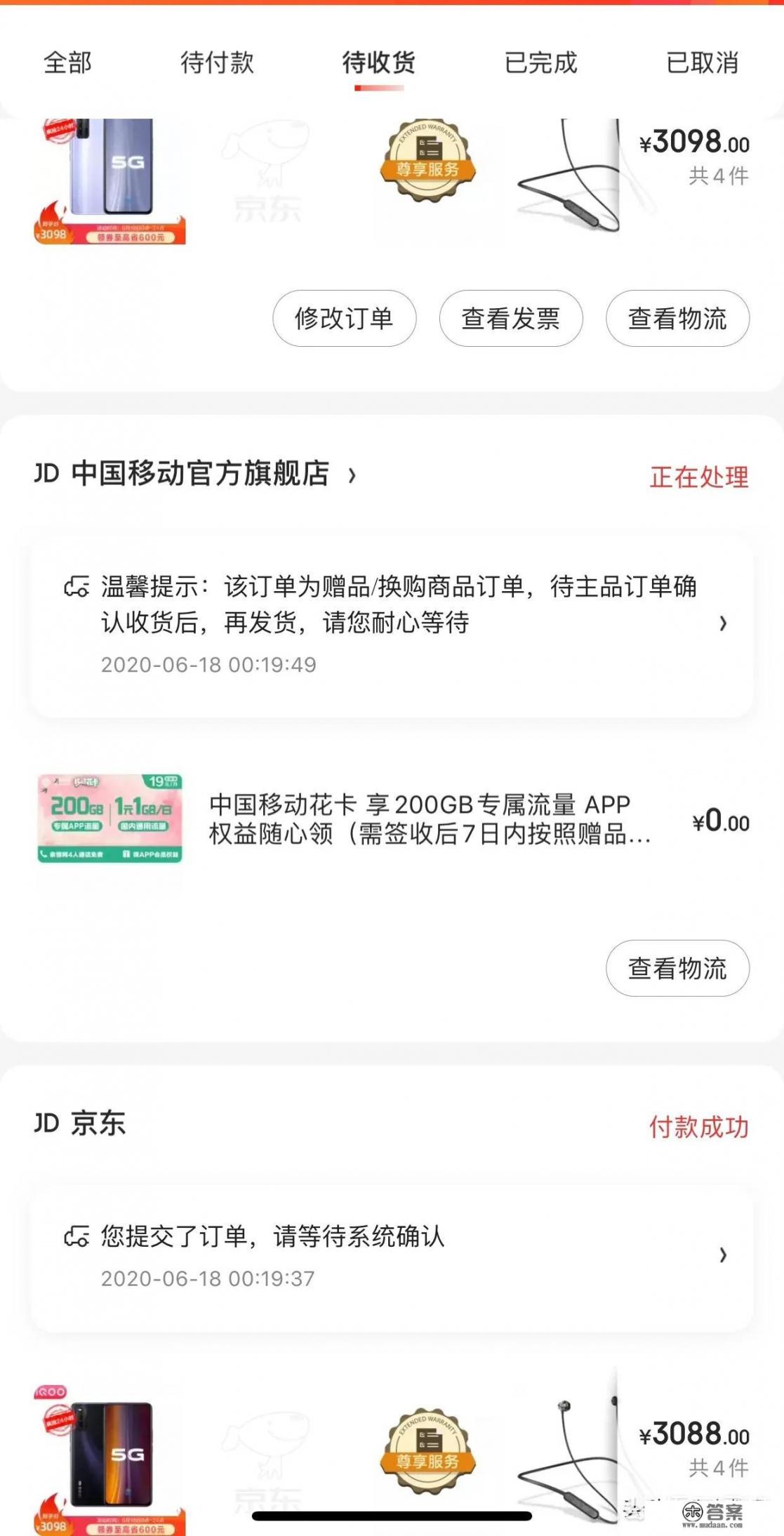Screen dimensions: 784x1536
Task: Click 查看物流 on the 中国移动花卡 order
Action: (677, 967)
